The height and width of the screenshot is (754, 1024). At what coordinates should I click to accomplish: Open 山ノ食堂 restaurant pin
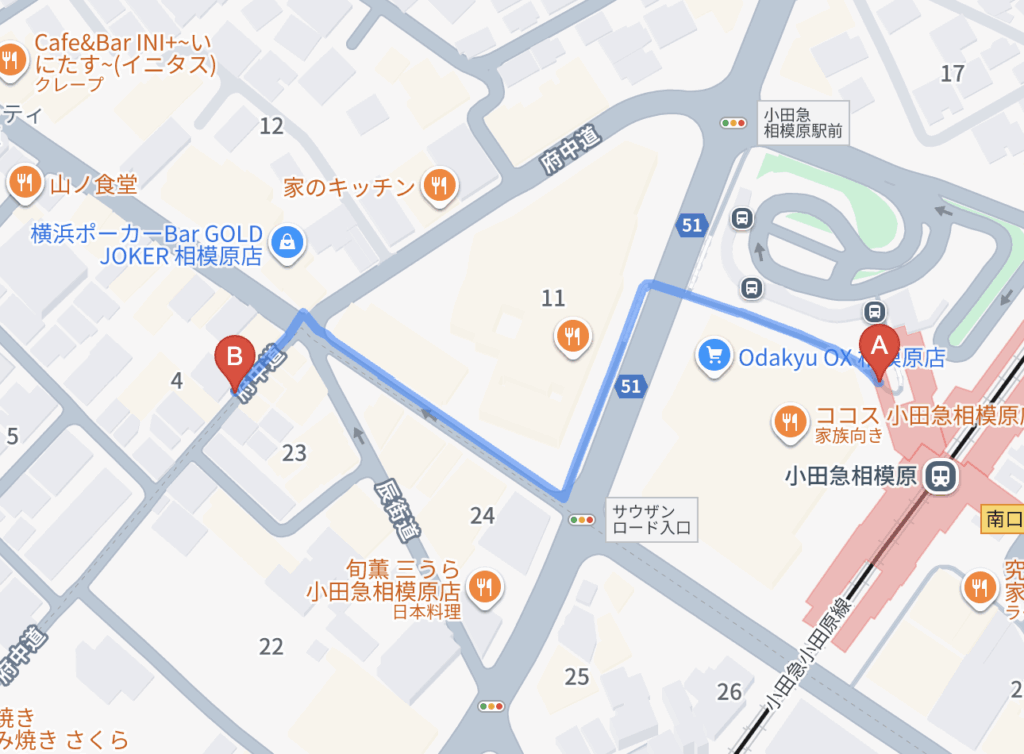pos(24,183)
